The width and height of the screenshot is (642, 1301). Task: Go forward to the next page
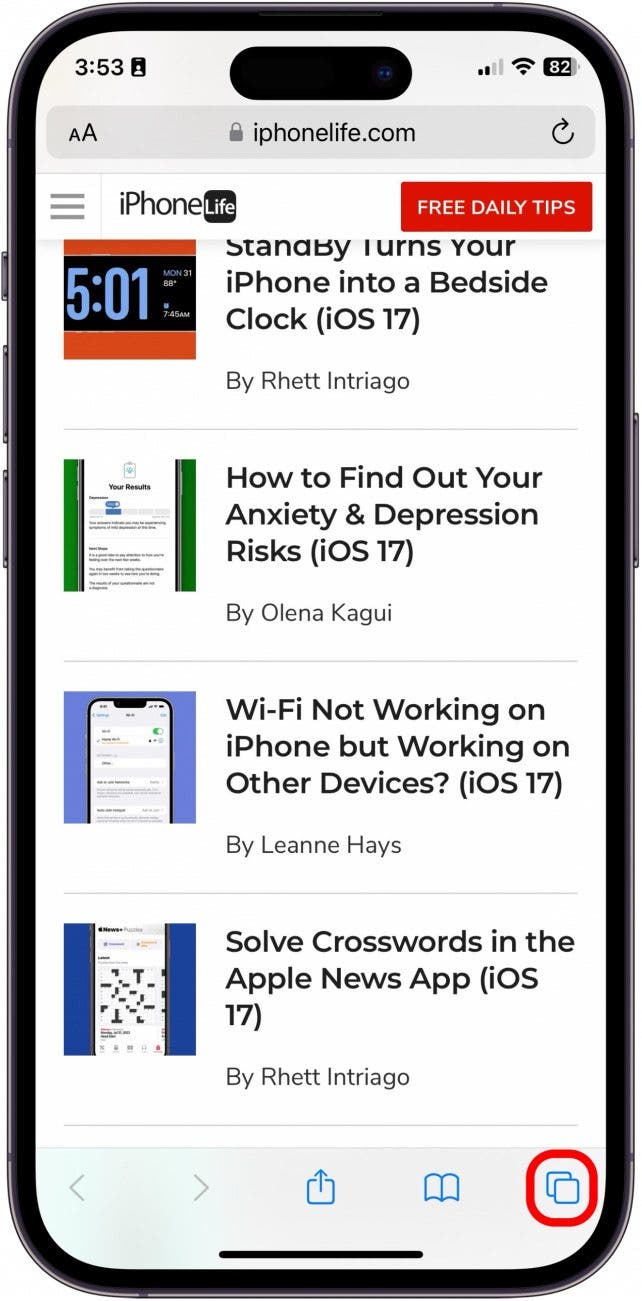(200, 1188)
